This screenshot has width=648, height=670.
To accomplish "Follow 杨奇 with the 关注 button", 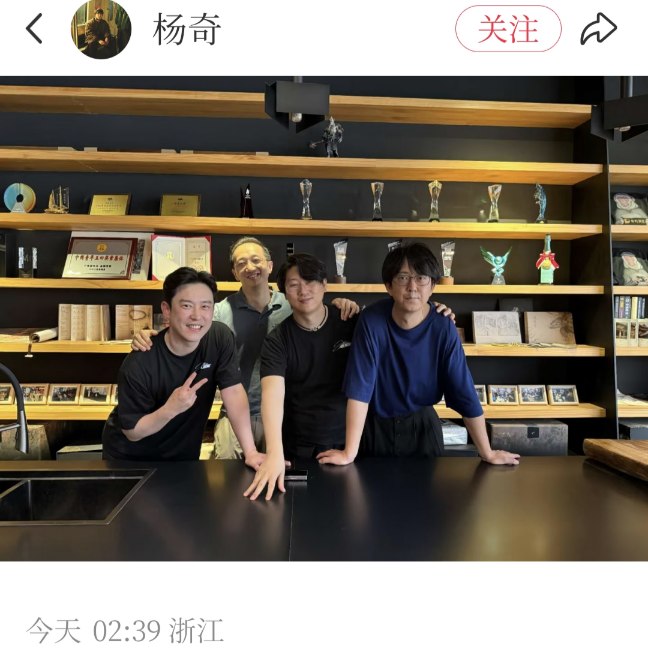I will (x=508, y=29).
